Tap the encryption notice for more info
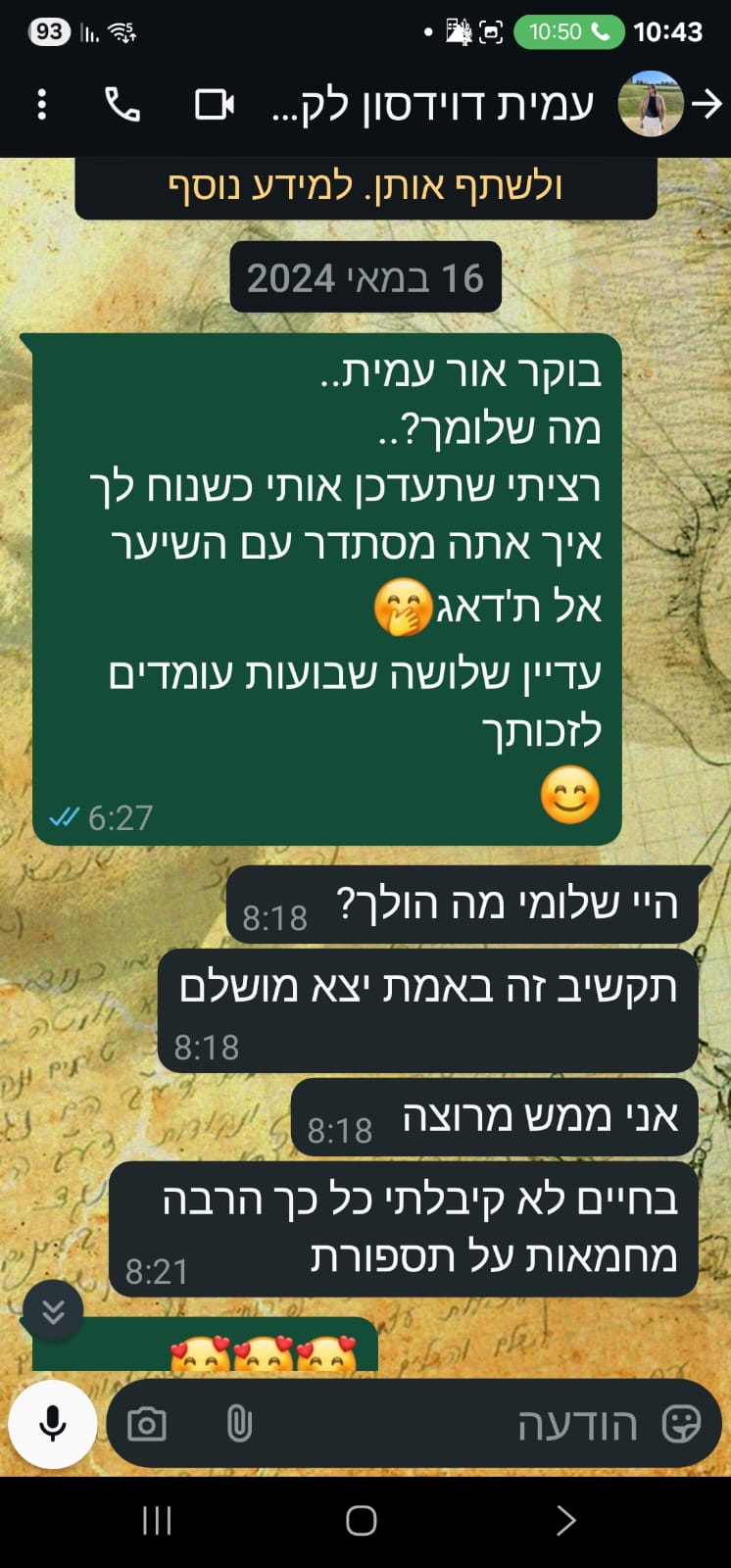The height and width of the screenshot is (1568, 731). [365, 186]
